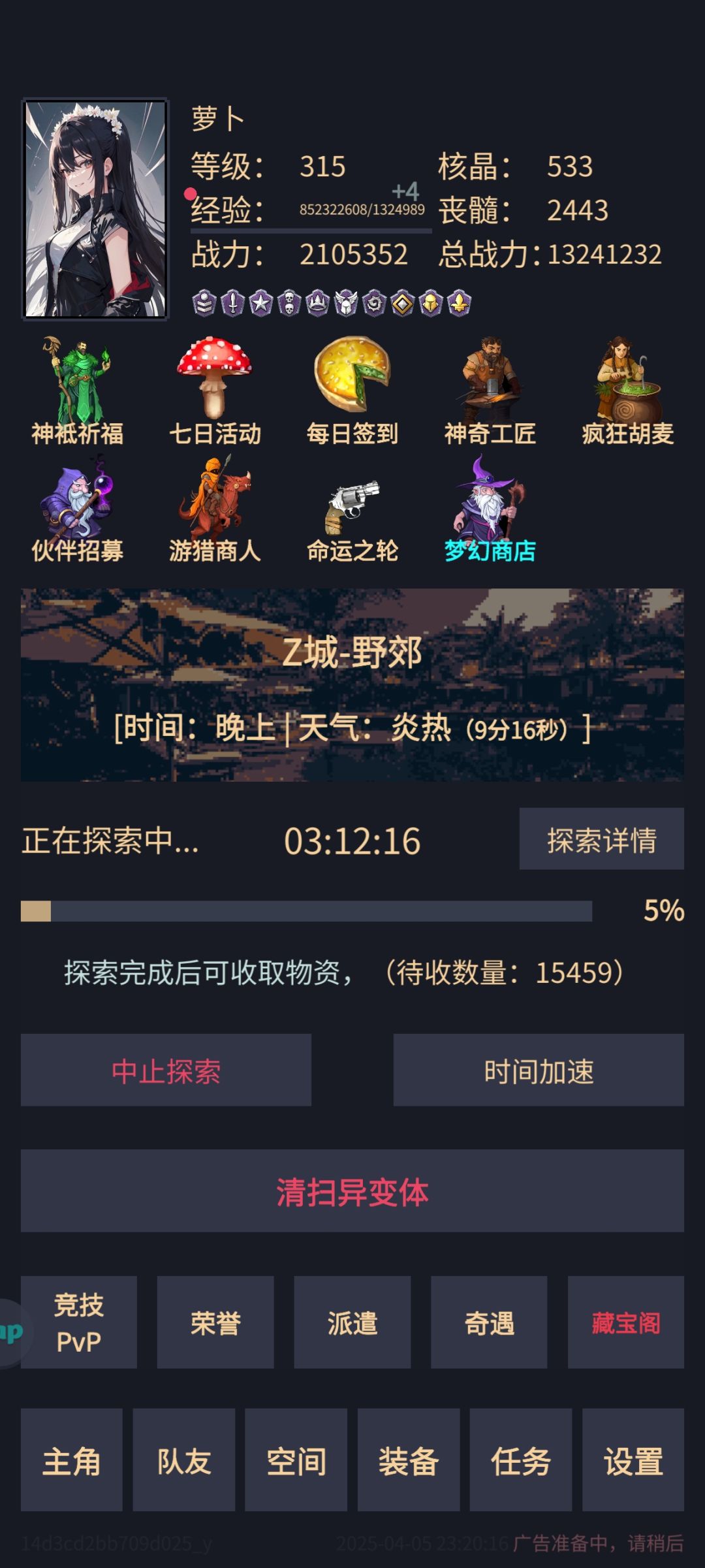
Task: Select the first achievement medal badge
Action: [203, 303]
